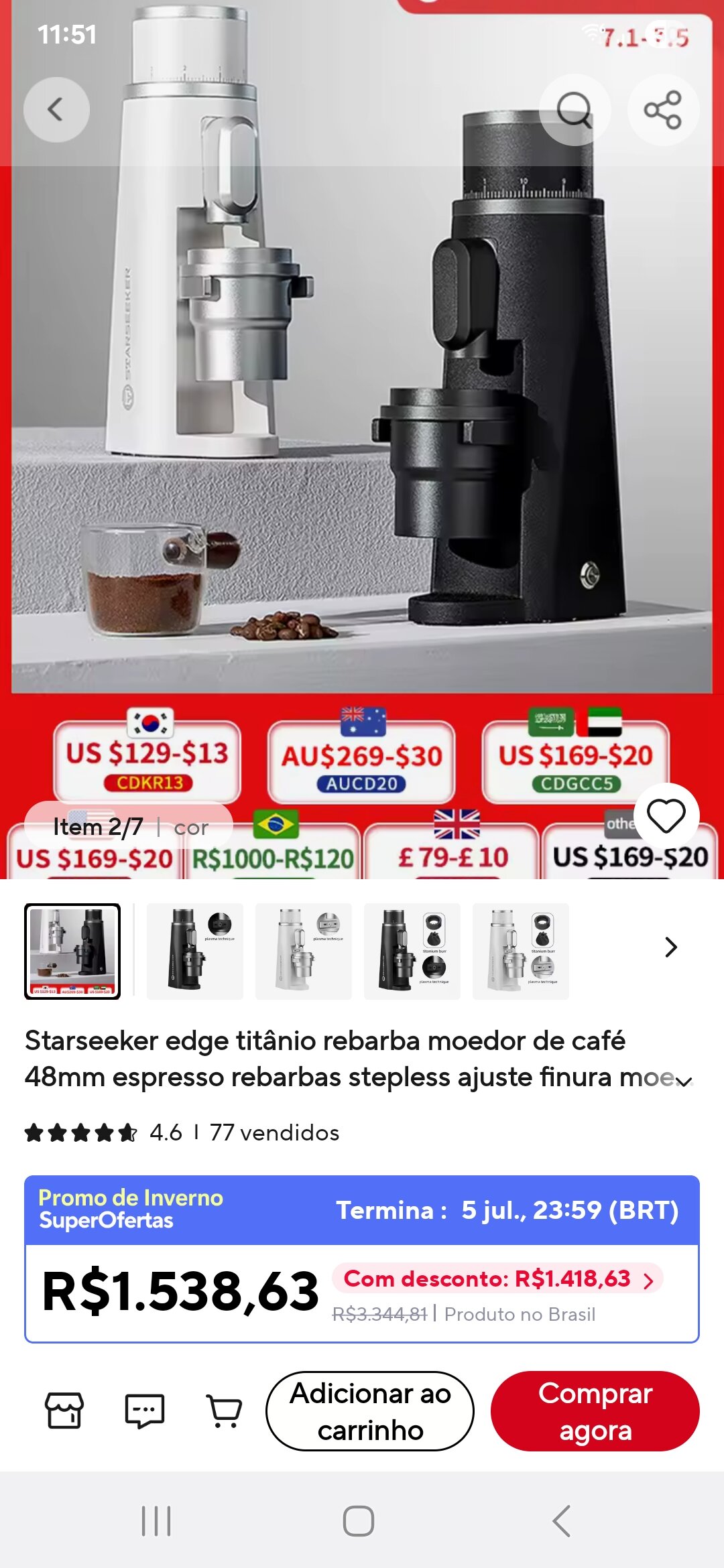Expand the full product title
724x1568 pixels.
pyautogui.click(x=684, y=1080)
